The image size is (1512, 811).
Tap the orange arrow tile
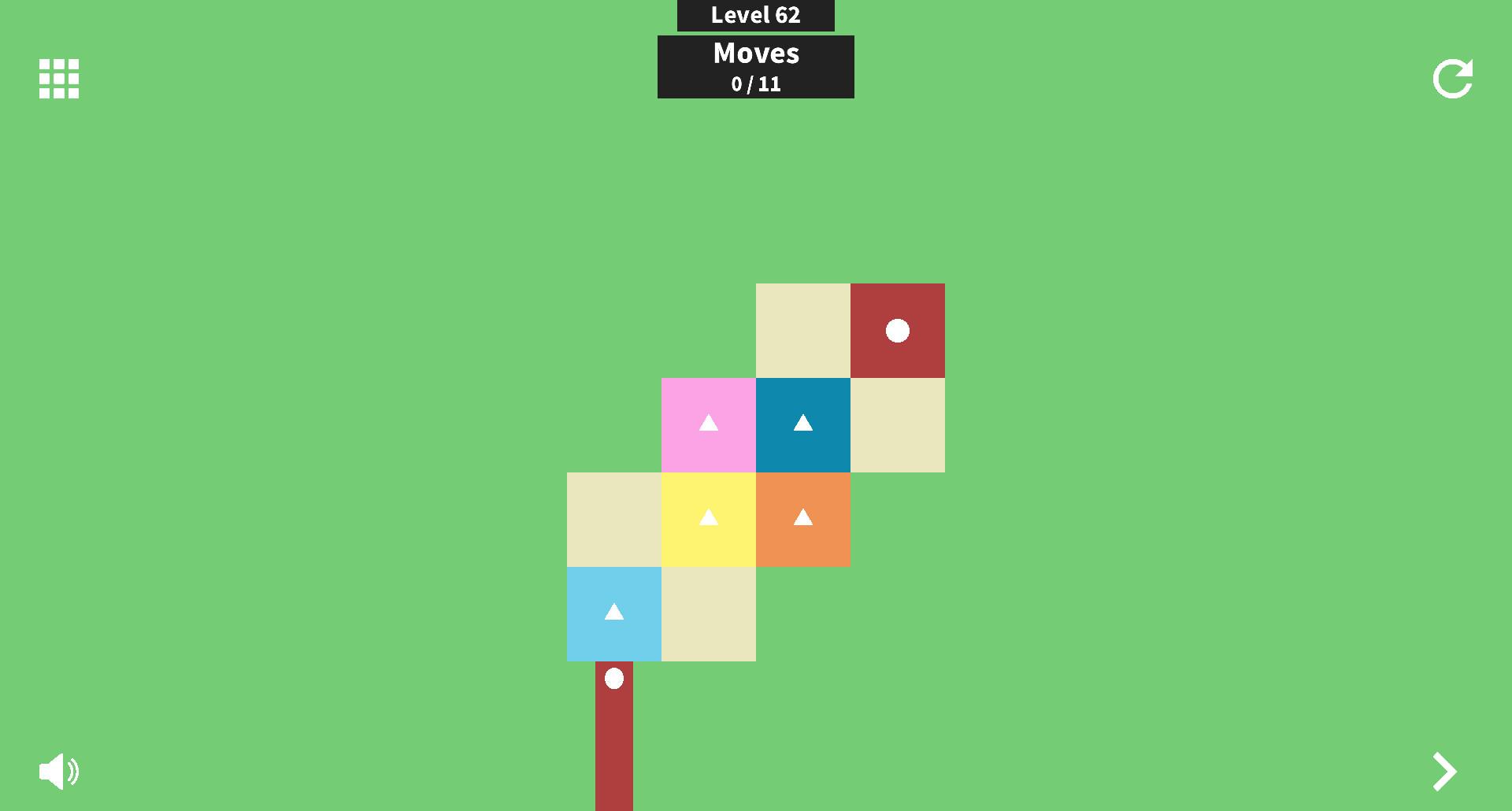coord(803,520)
